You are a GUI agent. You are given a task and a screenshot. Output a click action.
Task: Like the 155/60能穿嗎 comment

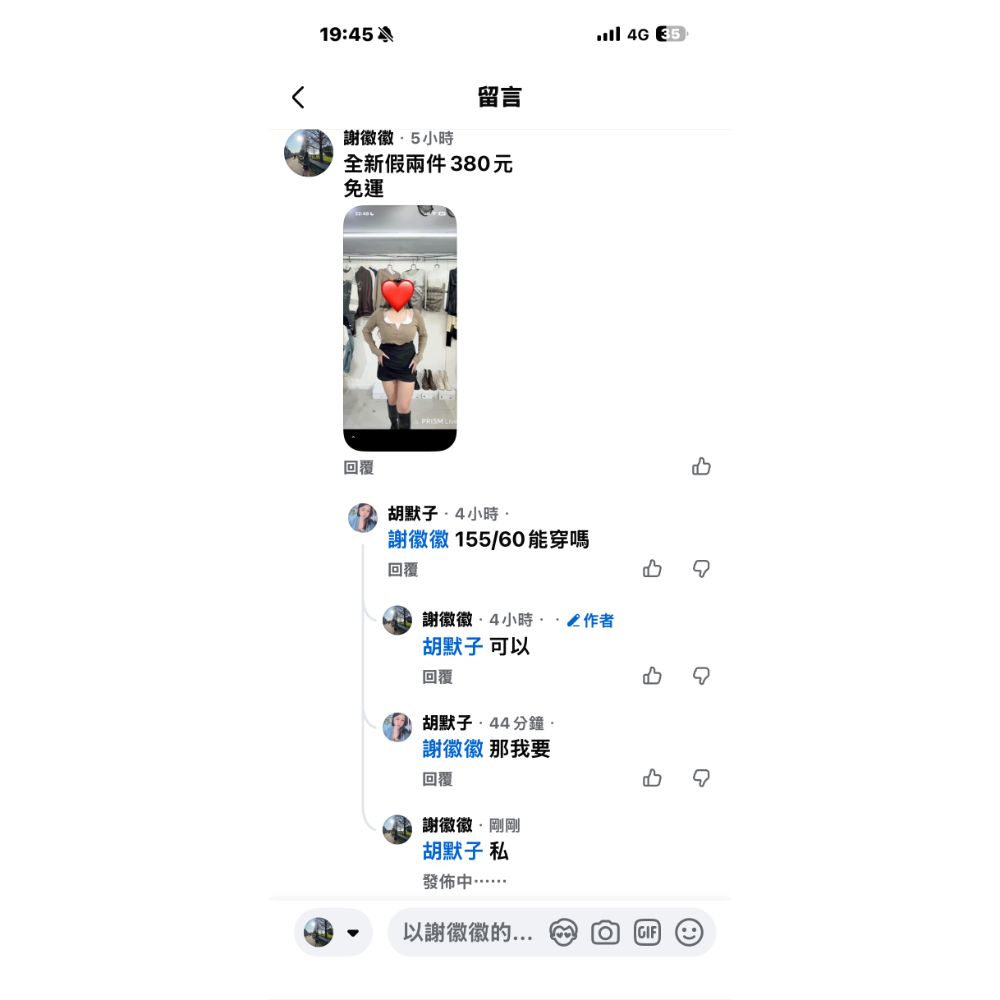[x=652, y=569]
